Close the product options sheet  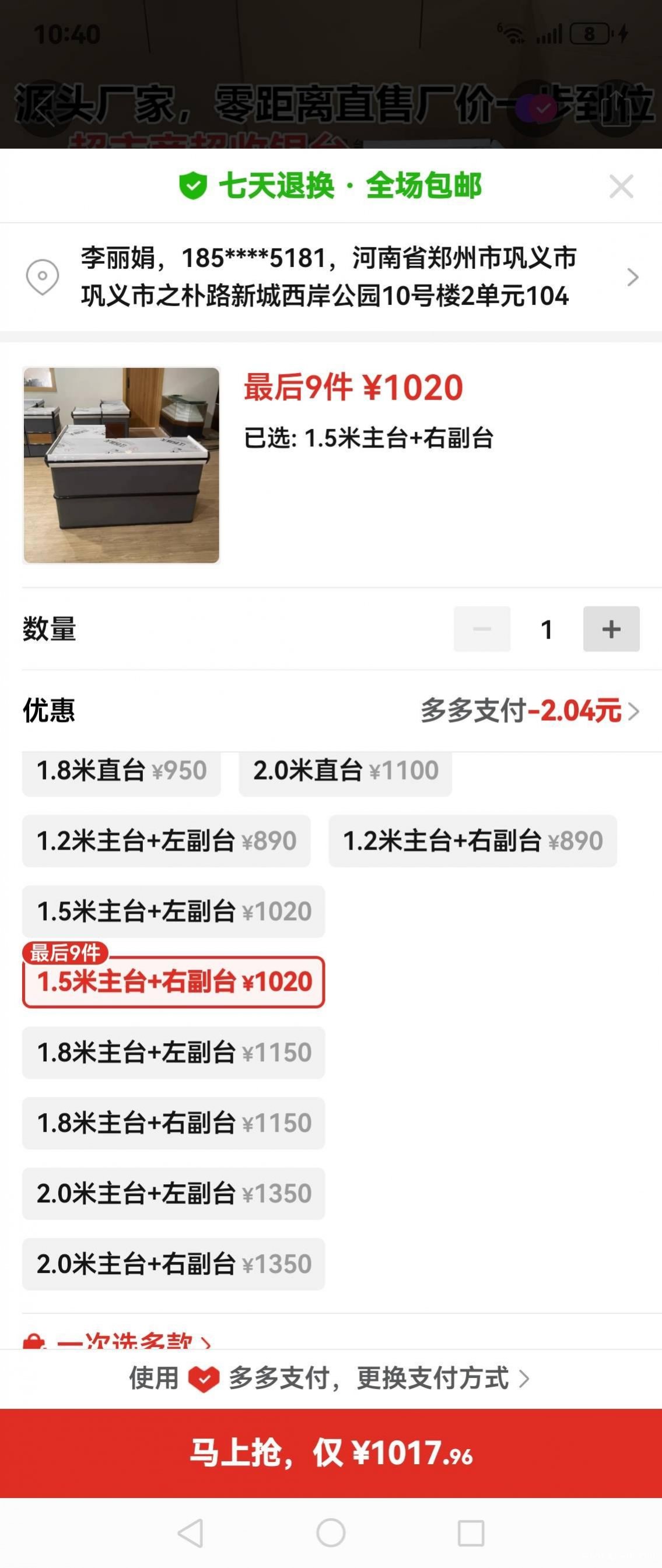point(621,186)
